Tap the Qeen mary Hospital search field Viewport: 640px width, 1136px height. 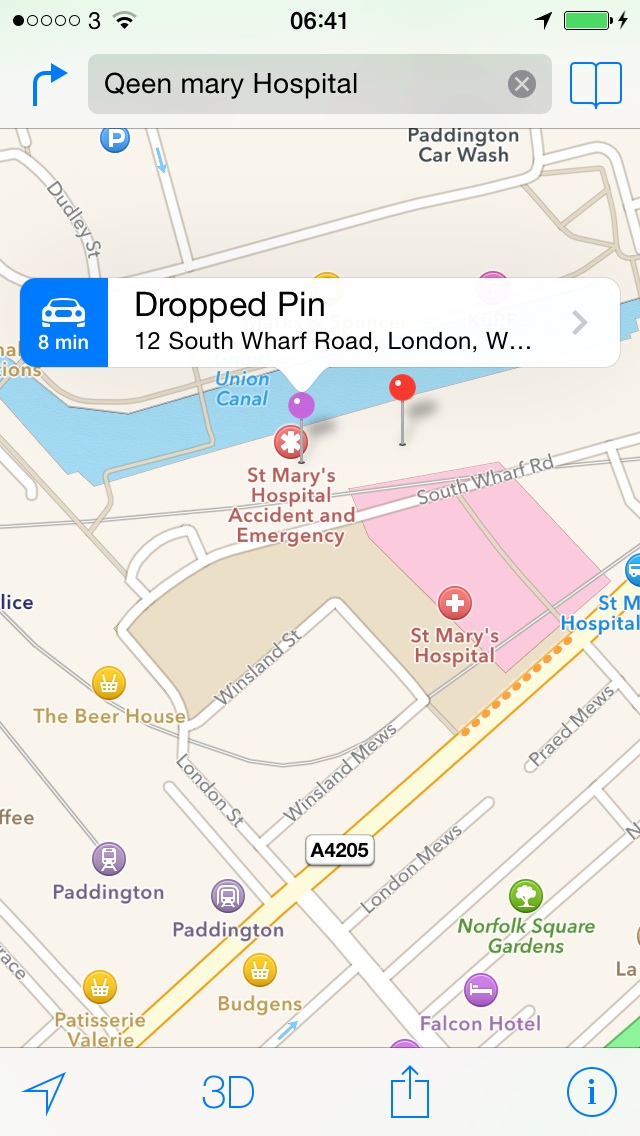pyautogui.click(x=320, y=84)
